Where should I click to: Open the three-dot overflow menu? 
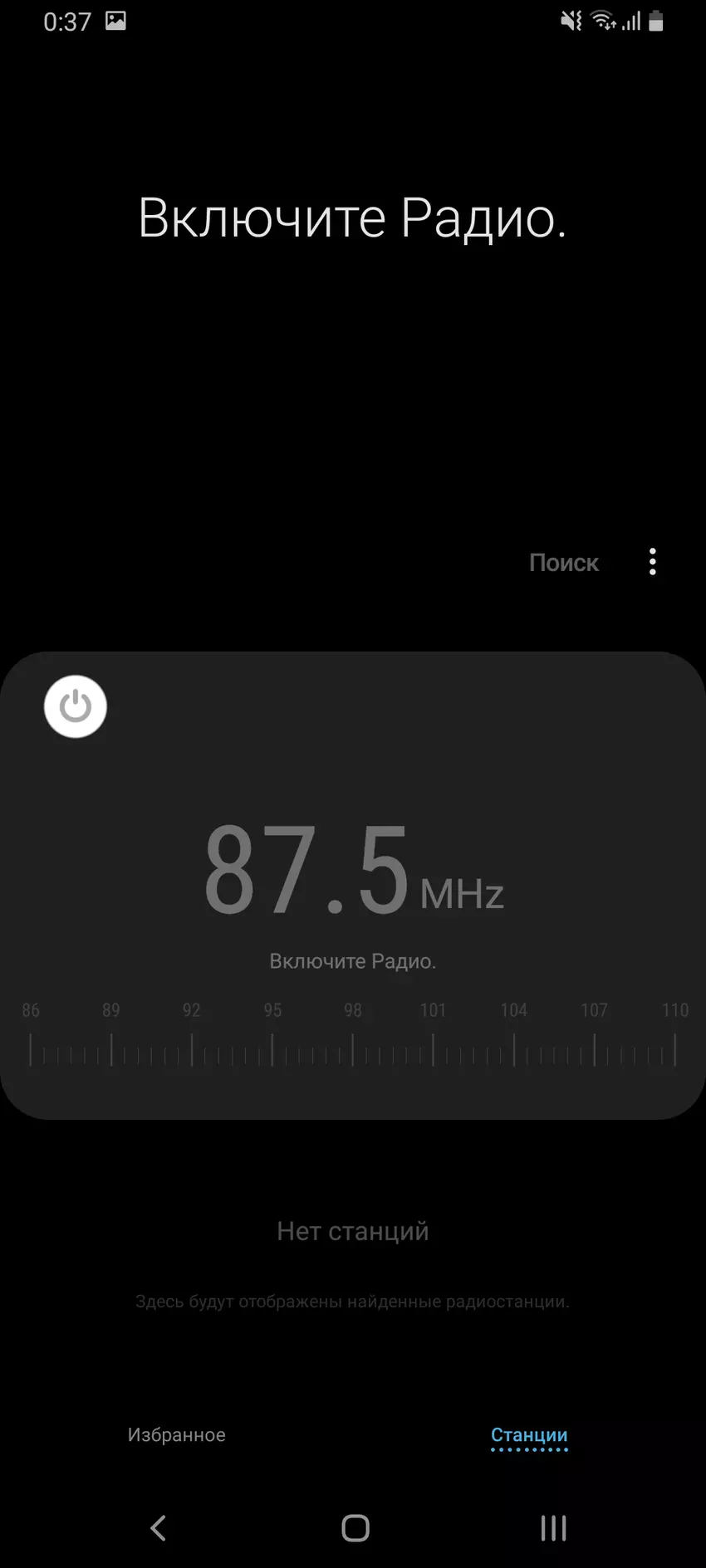[x=653, y=562]
